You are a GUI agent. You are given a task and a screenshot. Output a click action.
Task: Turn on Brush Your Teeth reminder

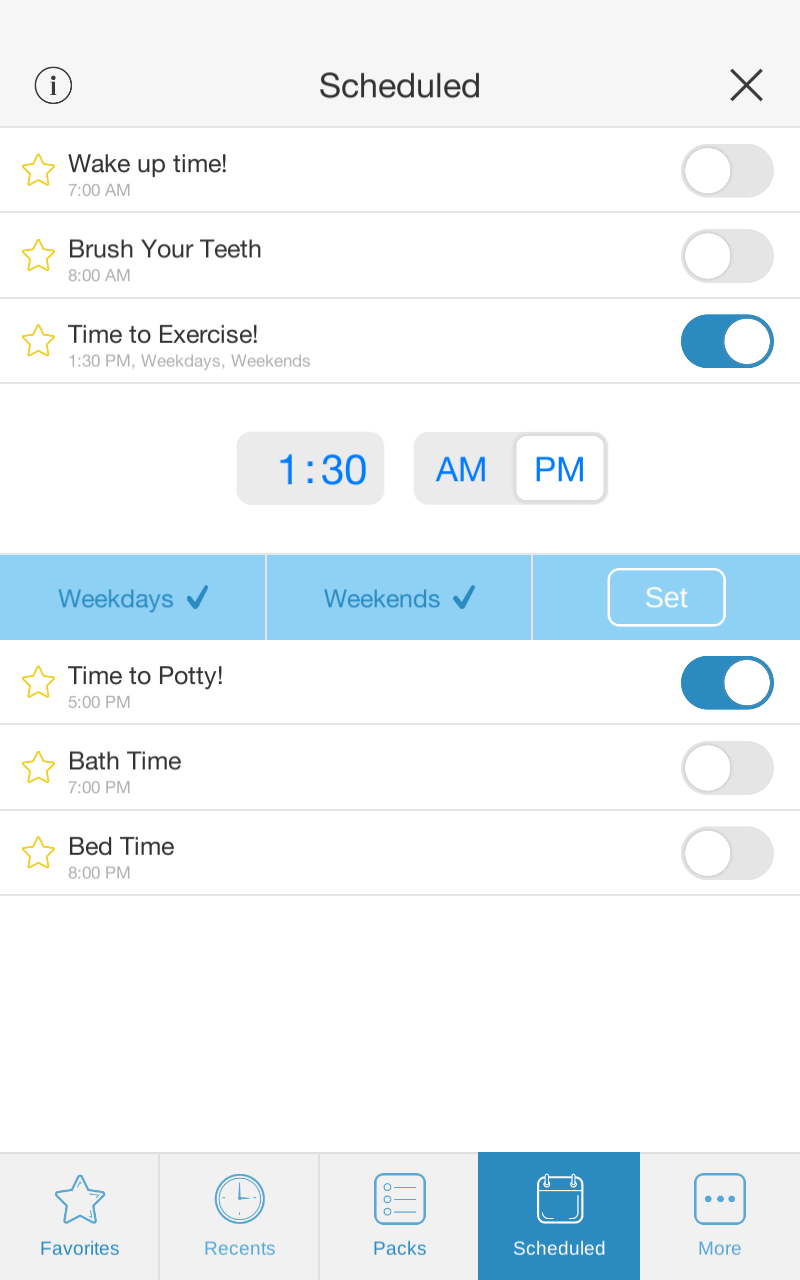(x=727, y=256)
